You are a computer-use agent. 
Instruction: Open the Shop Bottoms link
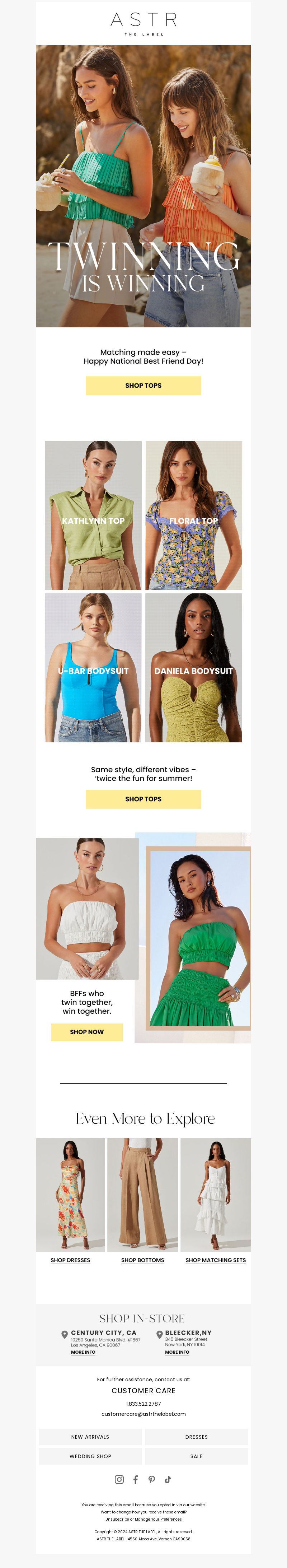(x=143, y=1260)
